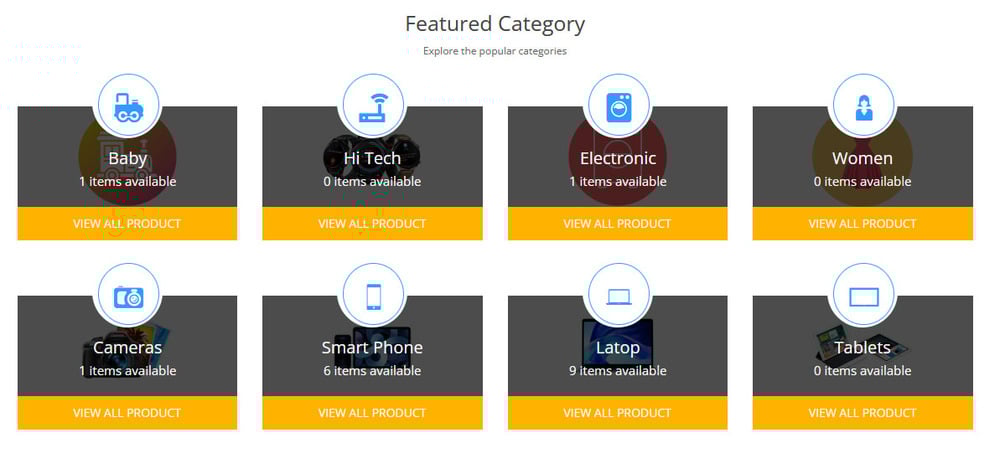Open the Women category card
Viewport: 1005px width, 469px height.
[x=862, y=158]
